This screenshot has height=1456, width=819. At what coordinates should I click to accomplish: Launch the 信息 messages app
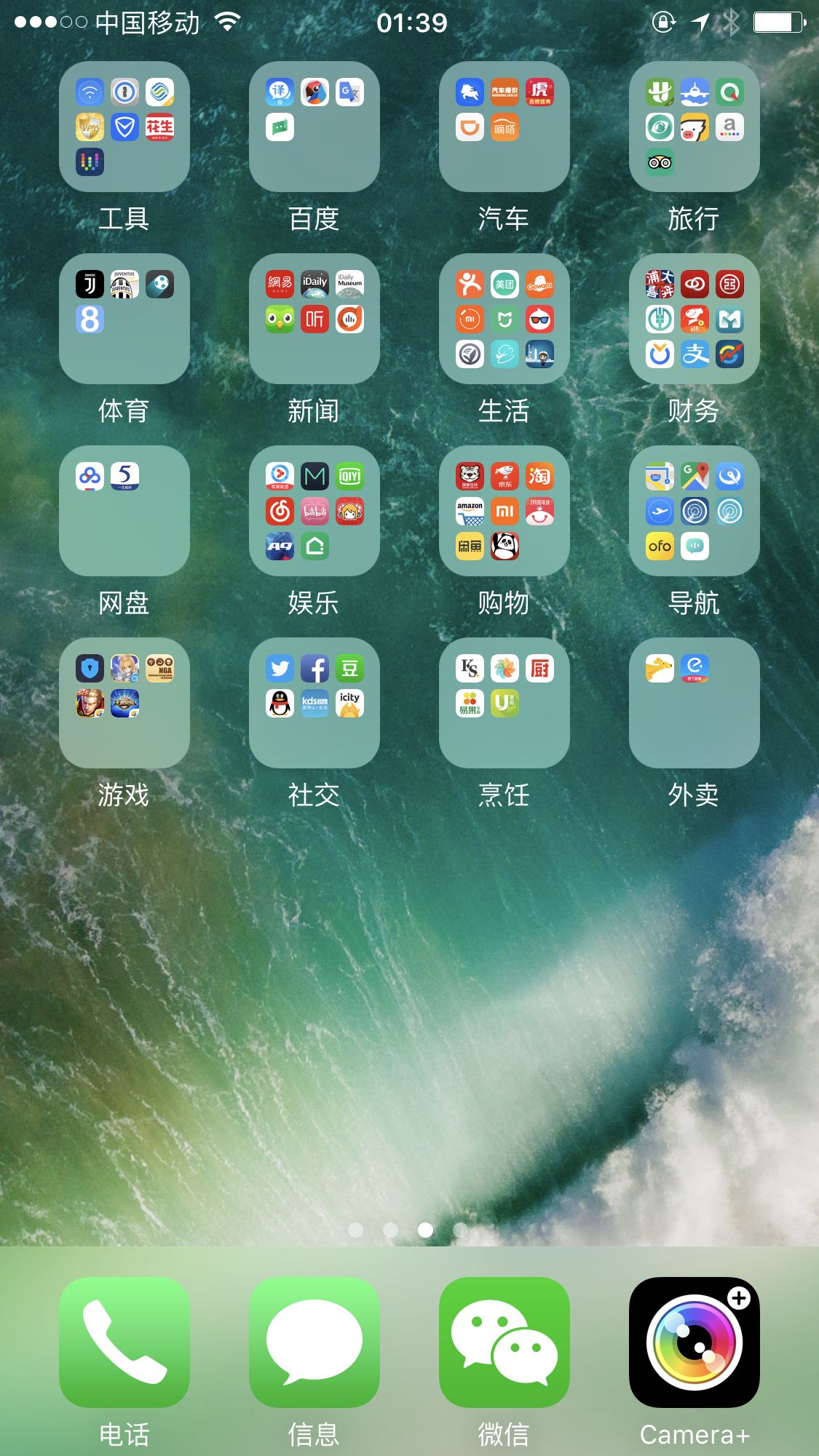(314, 1342)
